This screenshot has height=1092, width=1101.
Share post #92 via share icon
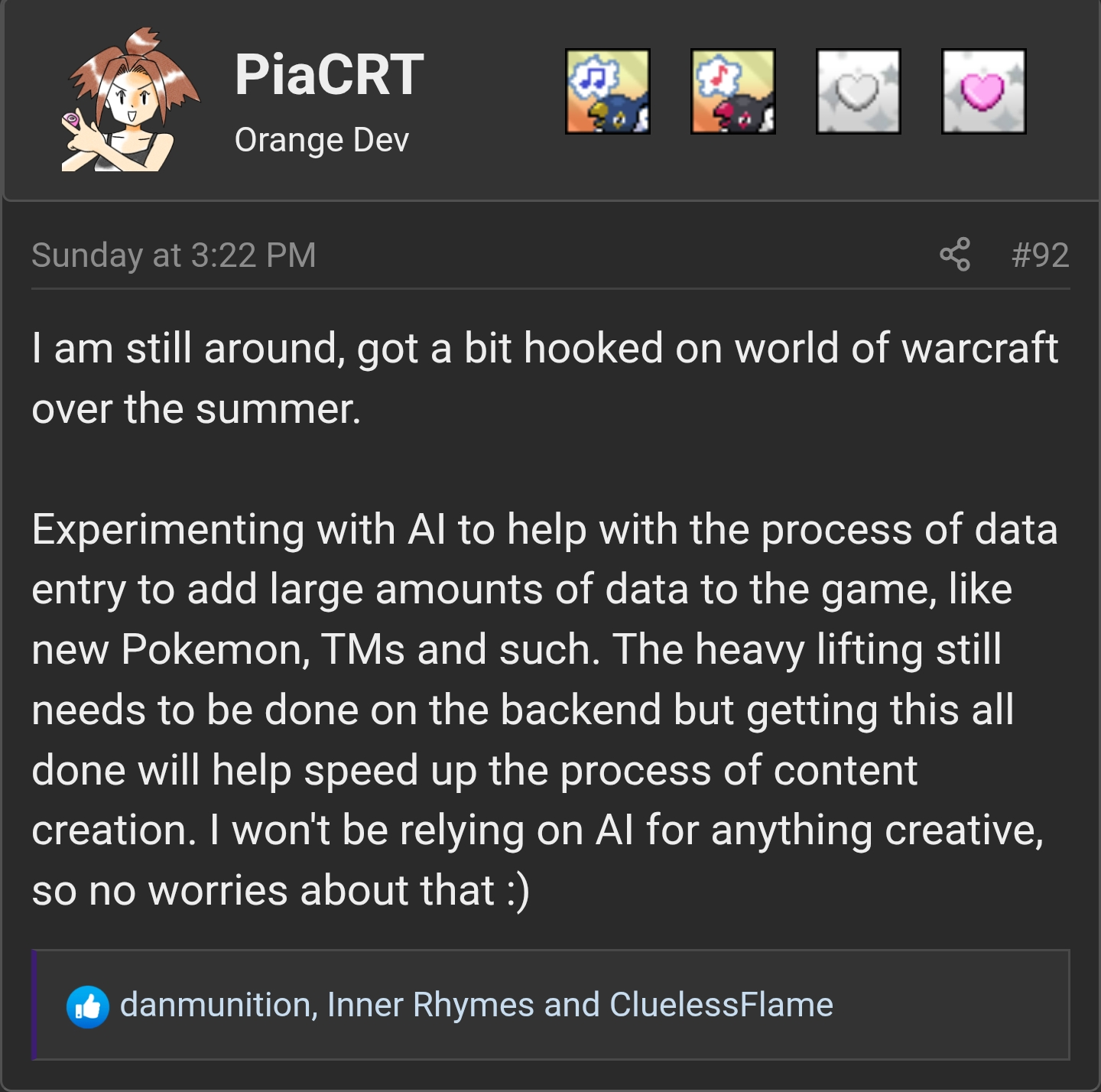pyautogui.click(x=955, y=255)
